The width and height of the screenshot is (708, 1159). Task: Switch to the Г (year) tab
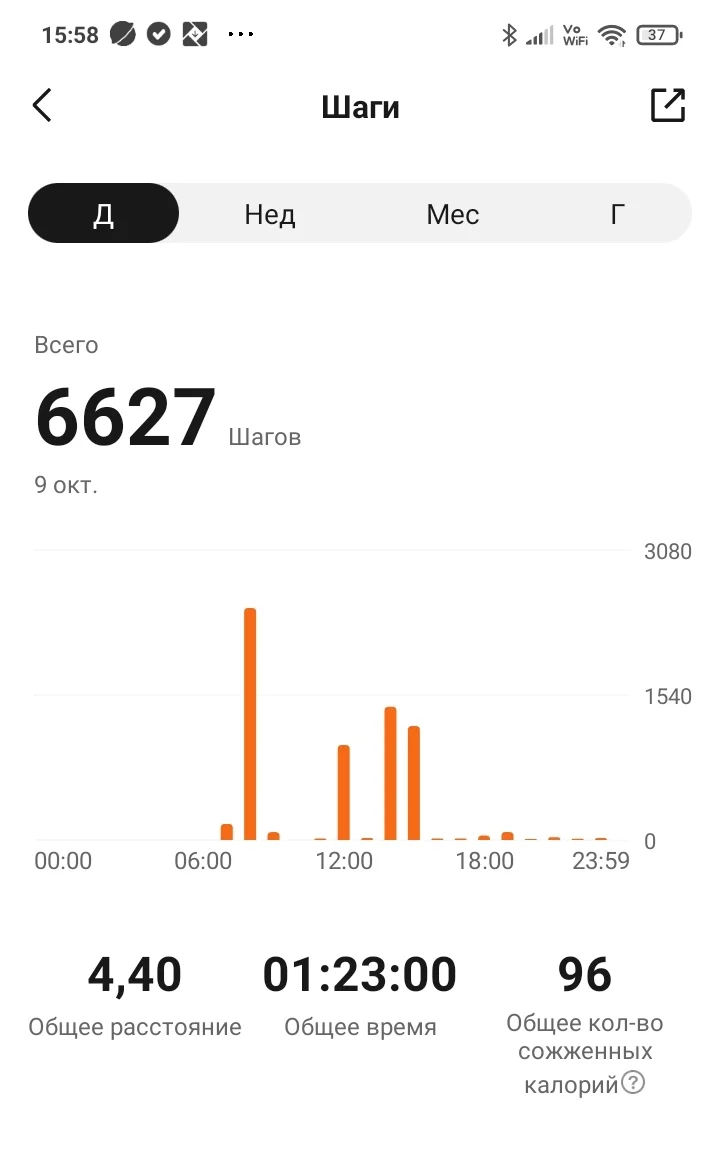pos(618,214)
